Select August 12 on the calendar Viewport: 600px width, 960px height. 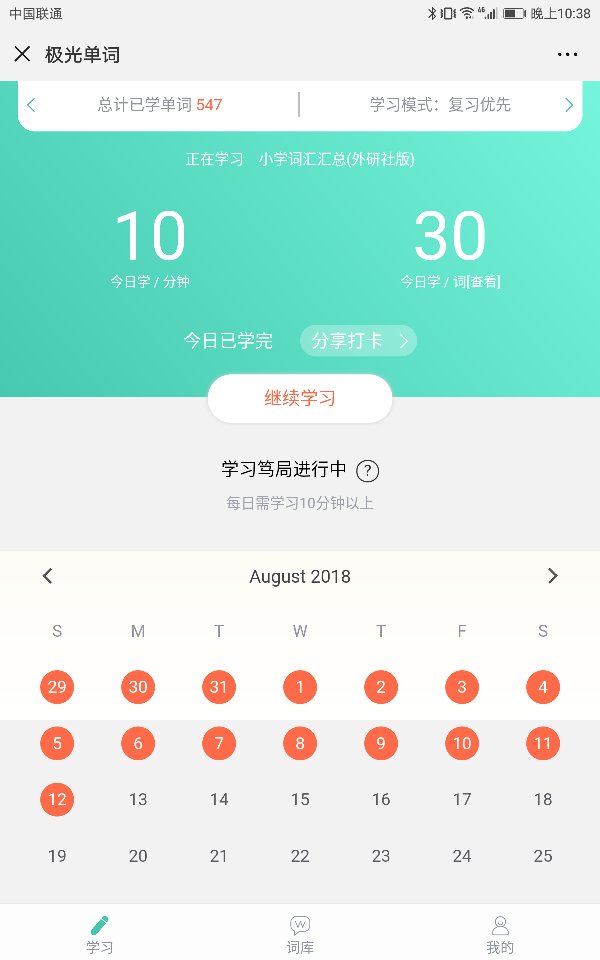tap(57, 799)
